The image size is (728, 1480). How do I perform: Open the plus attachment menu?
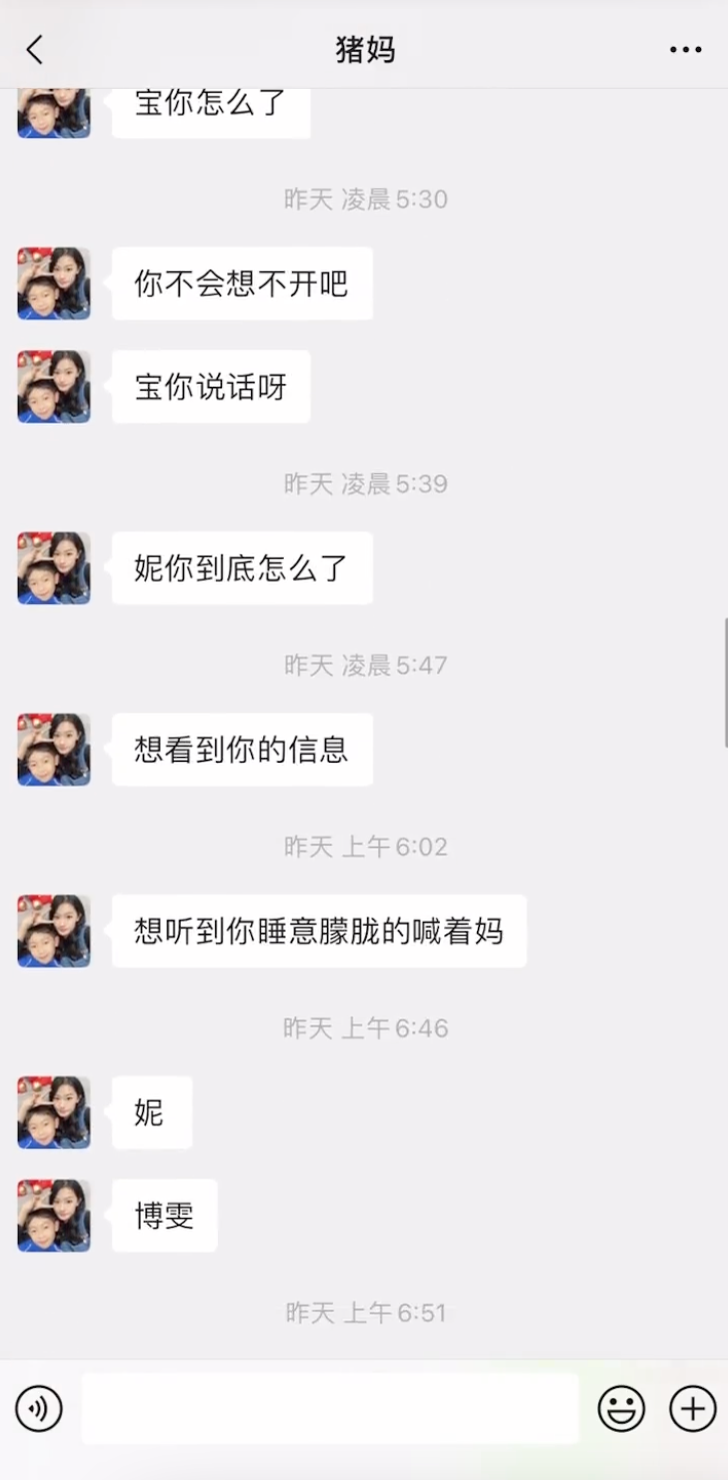[692, 1409]
